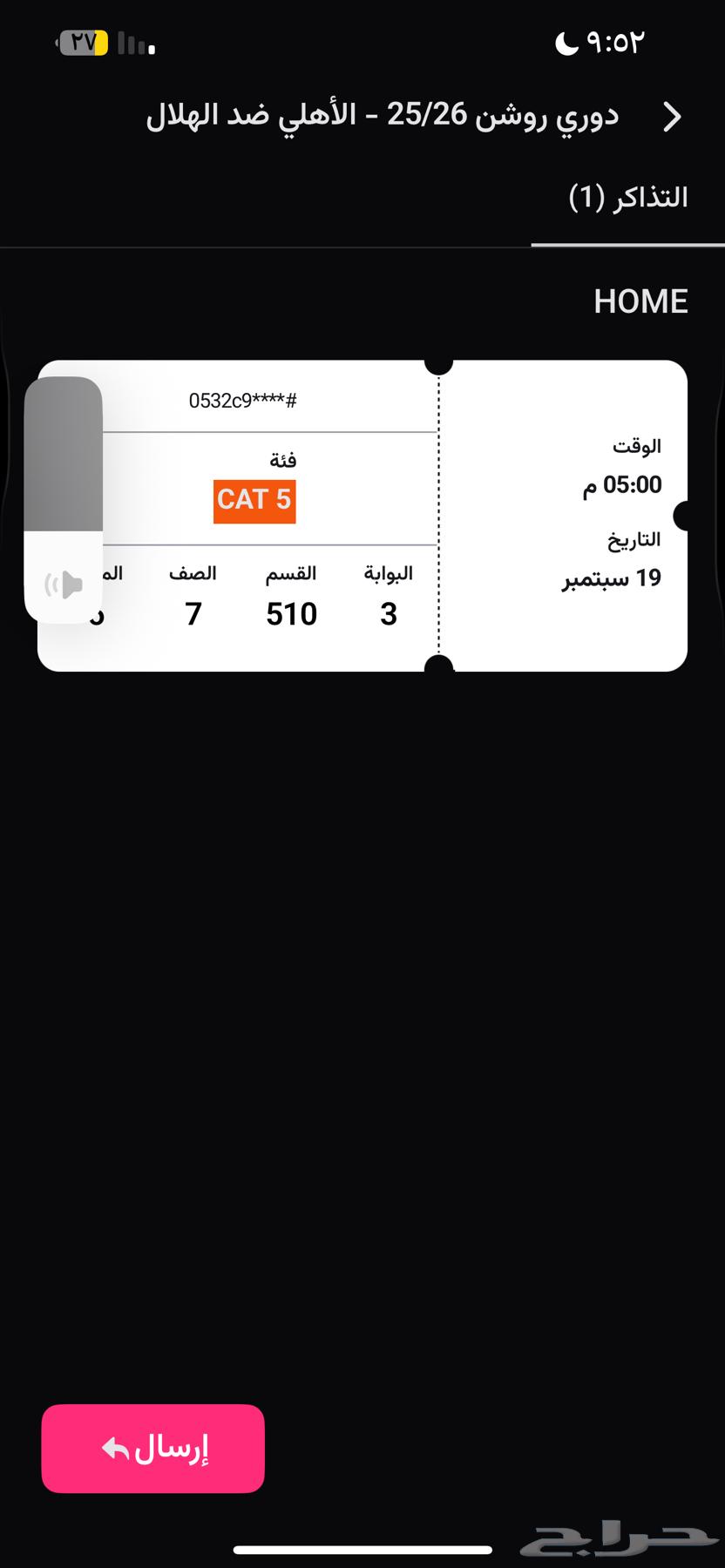Tap the grey floating widget handle
Viewport: 725px width, 1568px height.
[64, 453]
